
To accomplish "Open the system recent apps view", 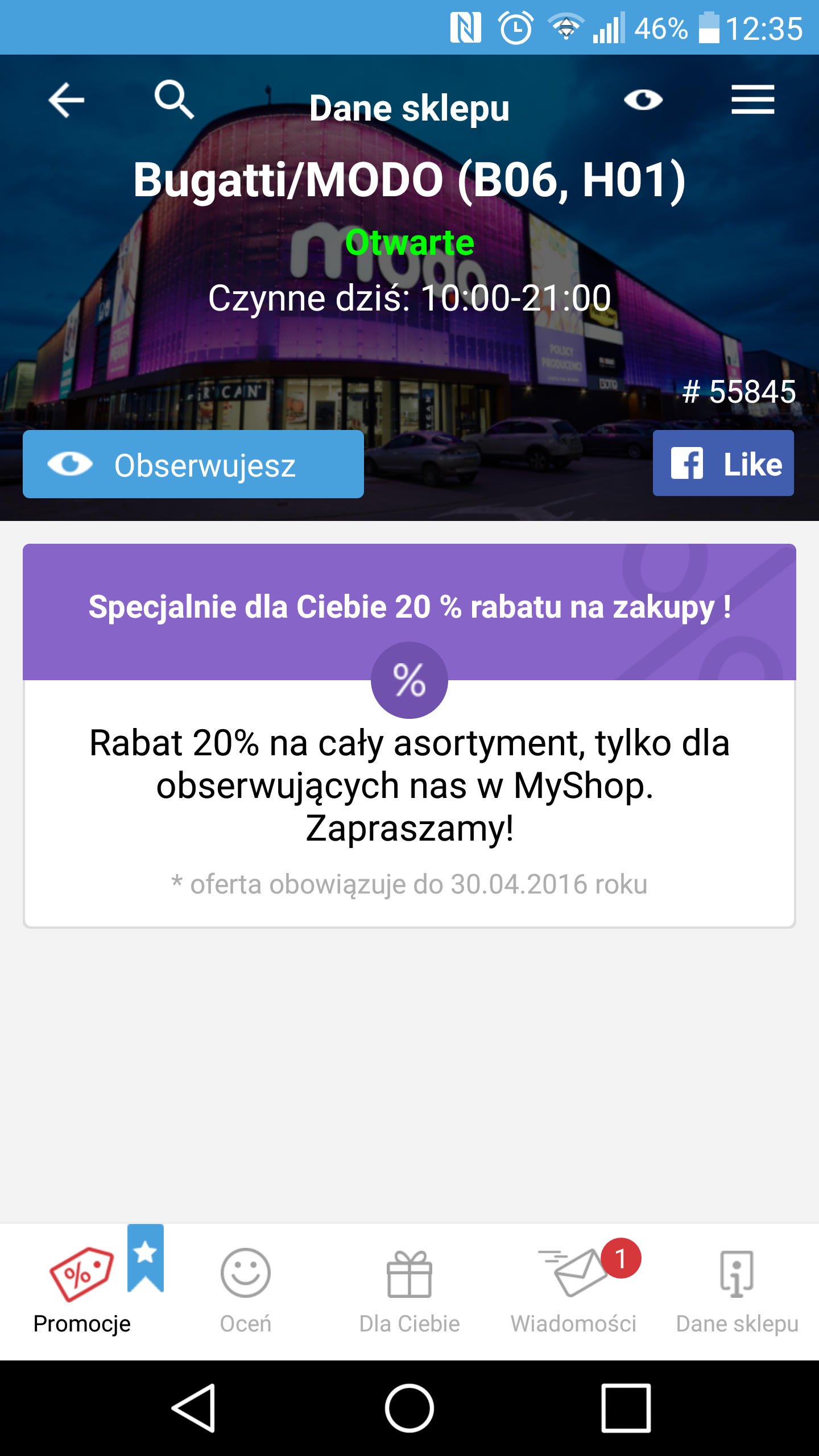I will pyautogui.click(x=626, y=1408).
